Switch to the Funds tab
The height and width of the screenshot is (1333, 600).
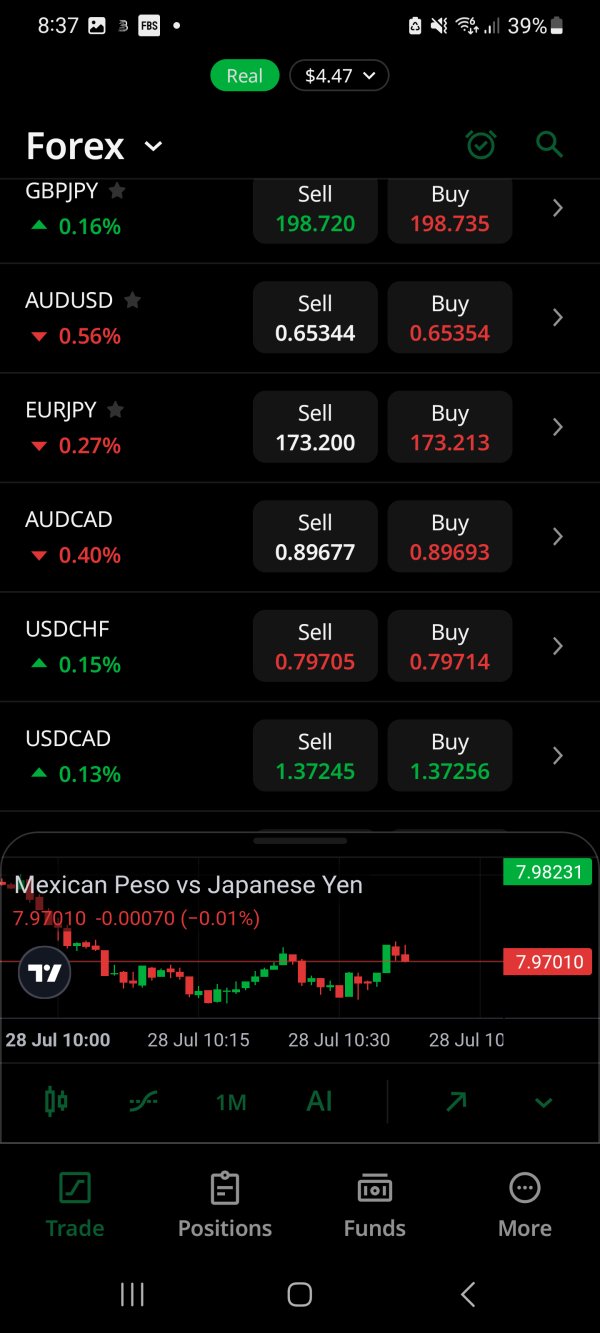[375, 1204]
